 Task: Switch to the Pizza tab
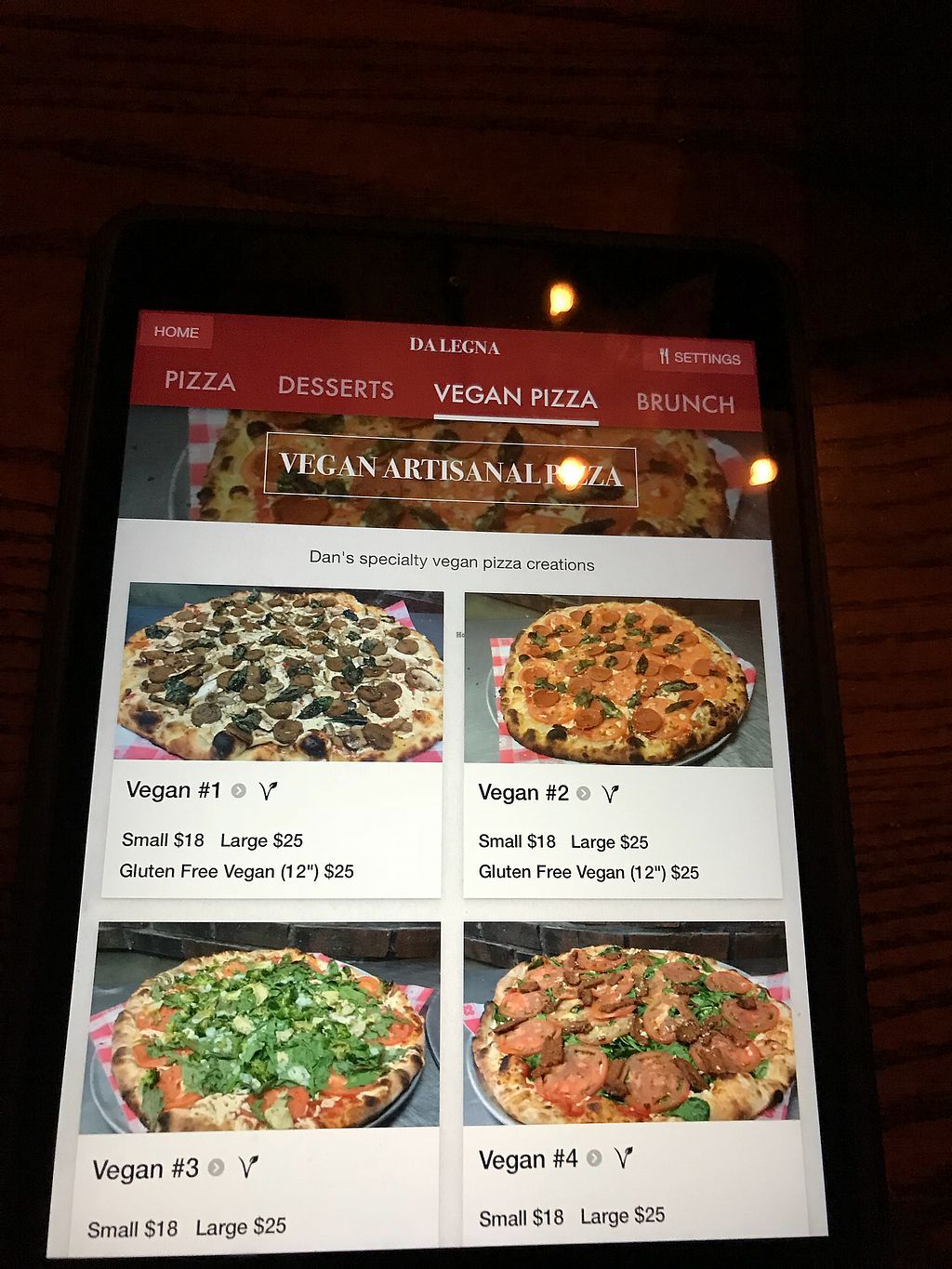click(200, 381)
